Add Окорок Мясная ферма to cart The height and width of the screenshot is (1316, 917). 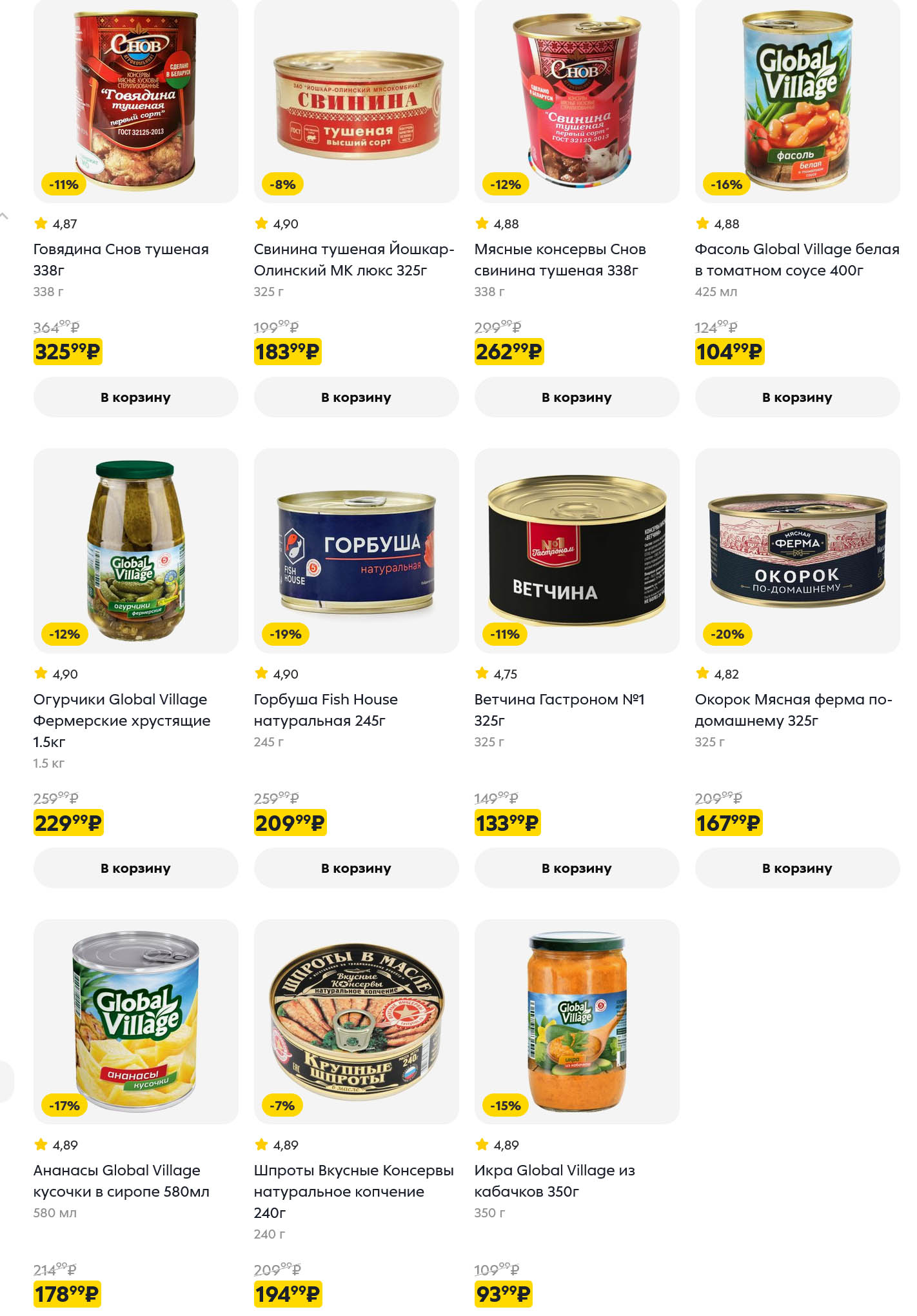tap(797, 868)
